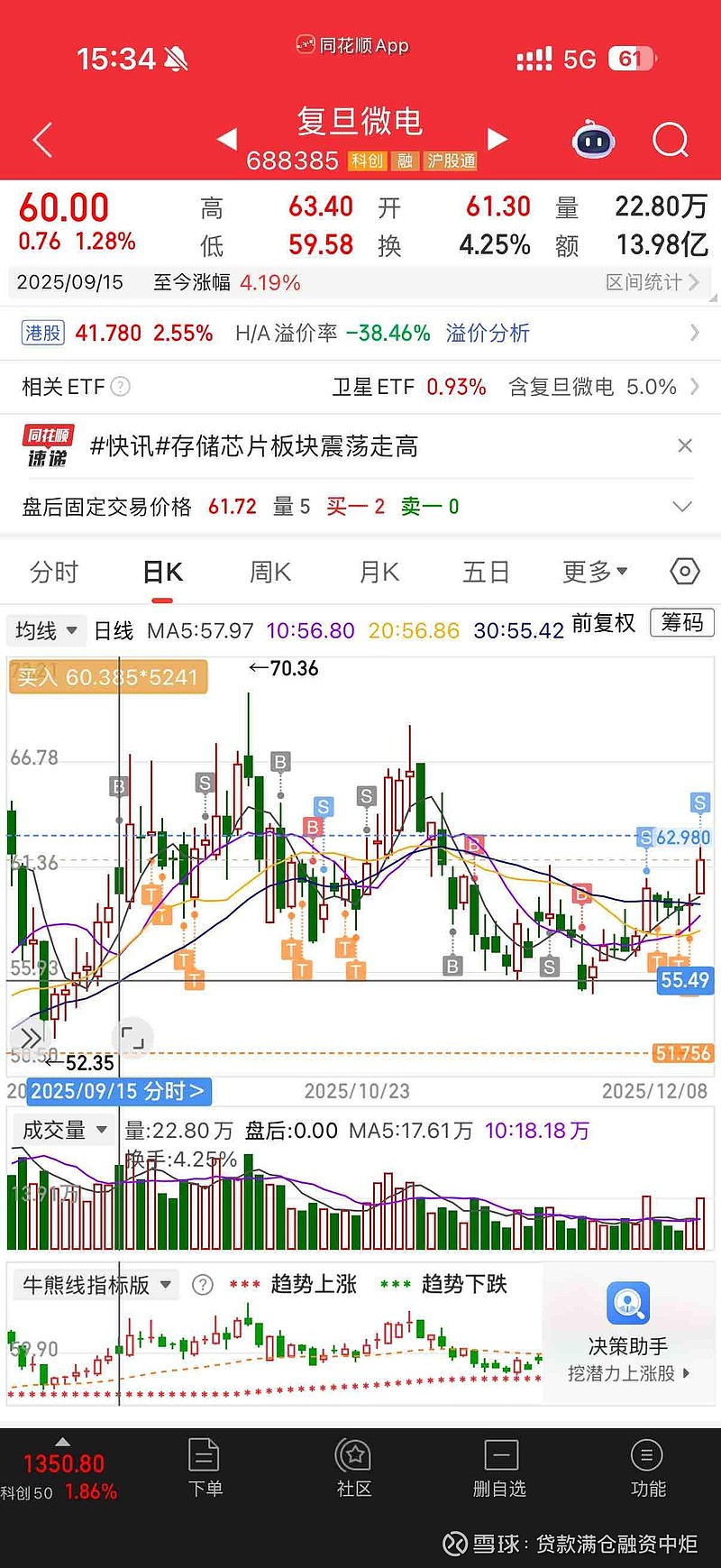The height and width of the screenshot is (1568, 721).
Task: Toggle 前复权 price adjustment mode
Action: (x=604, y=623)
